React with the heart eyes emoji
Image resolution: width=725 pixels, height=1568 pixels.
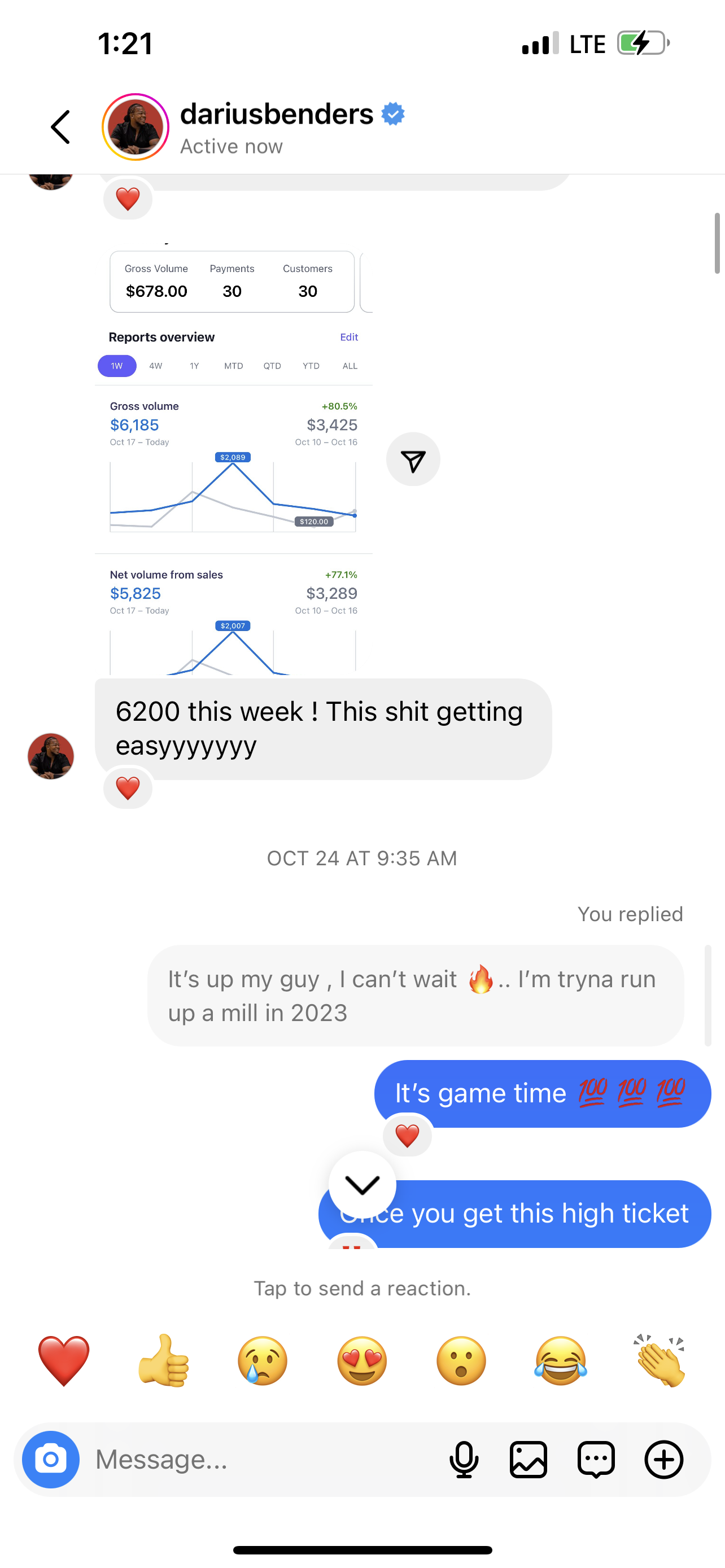tap(362, 1361)
